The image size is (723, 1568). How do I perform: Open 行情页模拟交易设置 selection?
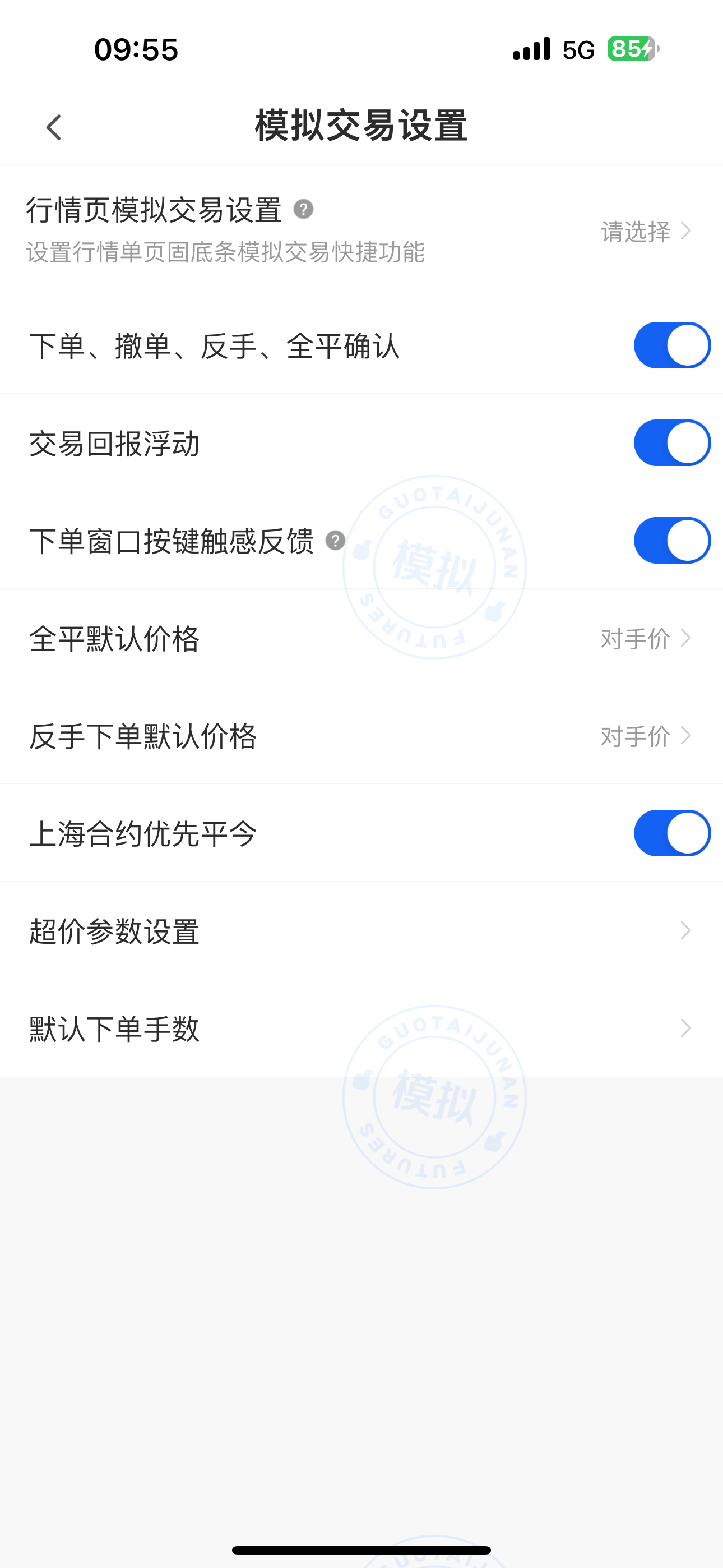click(x=645, y=231)
